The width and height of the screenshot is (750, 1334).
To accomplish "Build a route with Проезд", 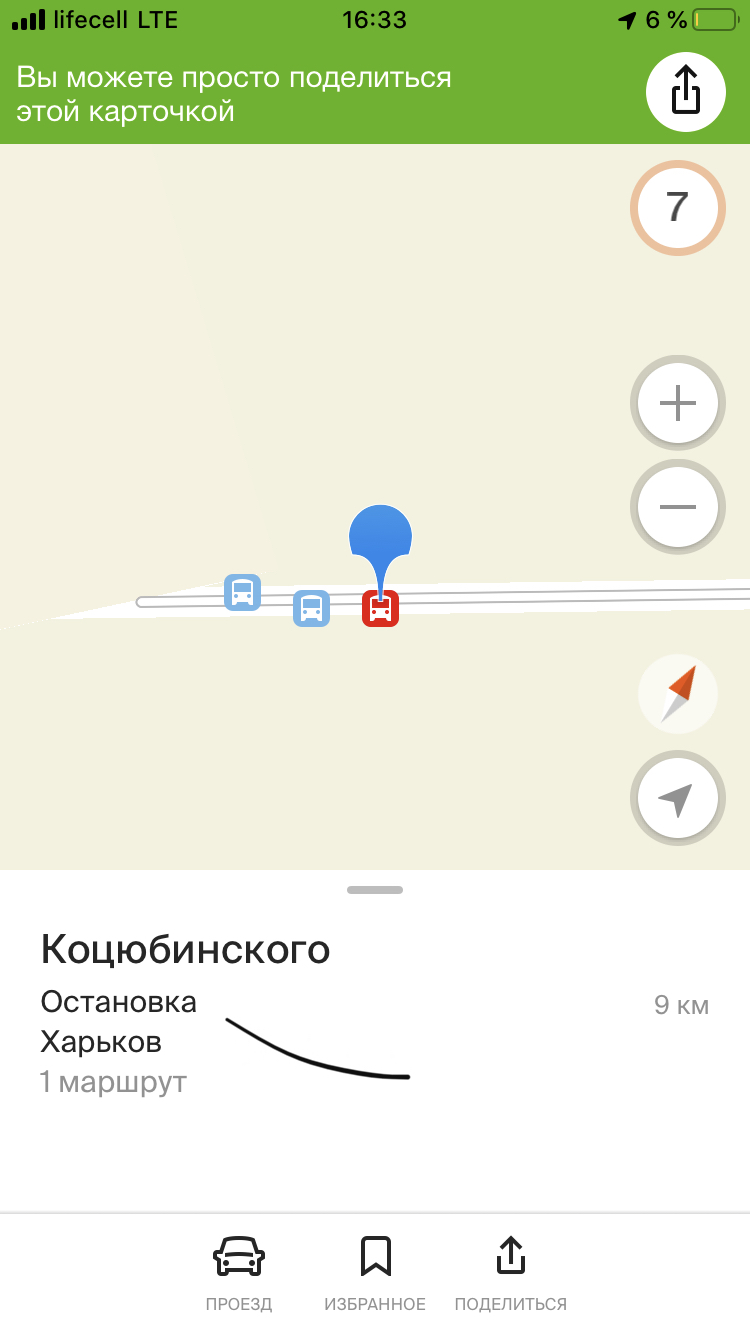I will (239, 1272).
